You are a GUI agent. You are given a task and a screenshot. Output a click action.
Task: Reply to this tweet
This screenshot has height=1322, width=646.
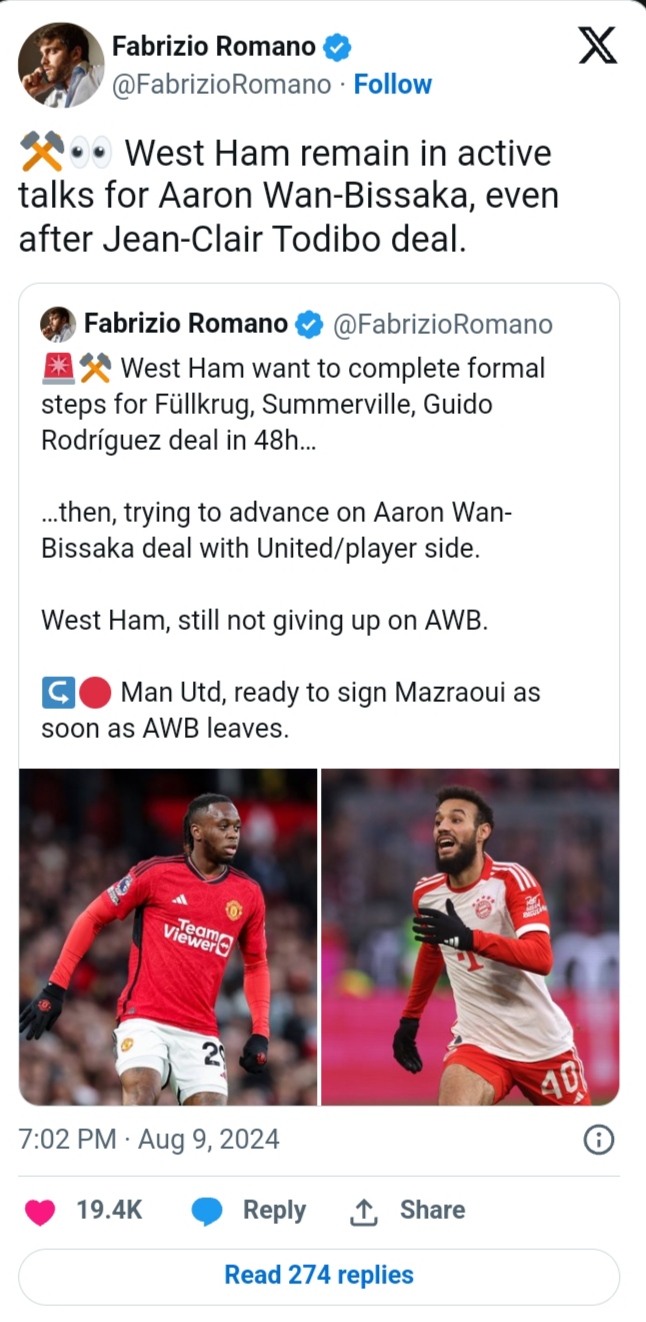point(250,1211)
